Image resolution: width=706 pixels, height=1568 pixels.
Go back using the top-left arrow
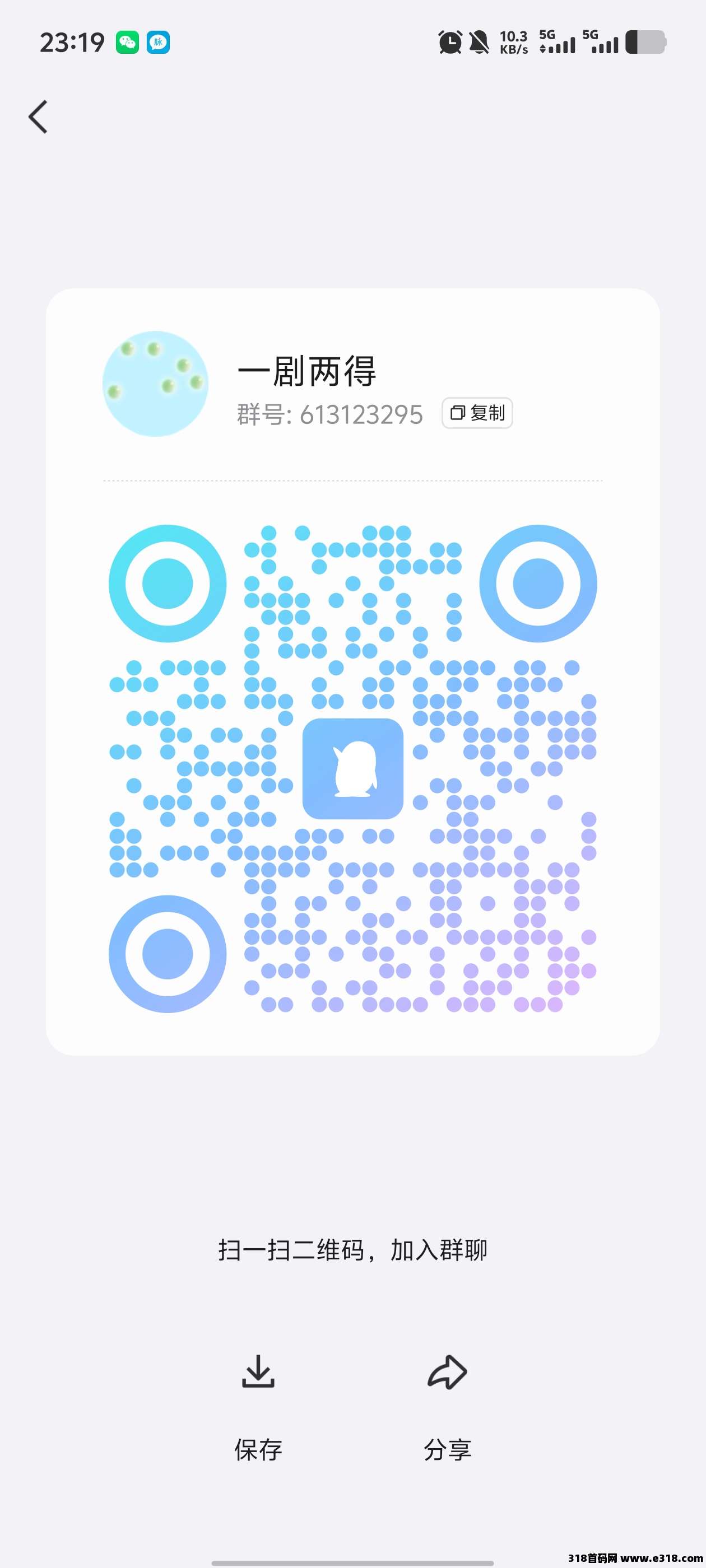(x=38, y=116)
